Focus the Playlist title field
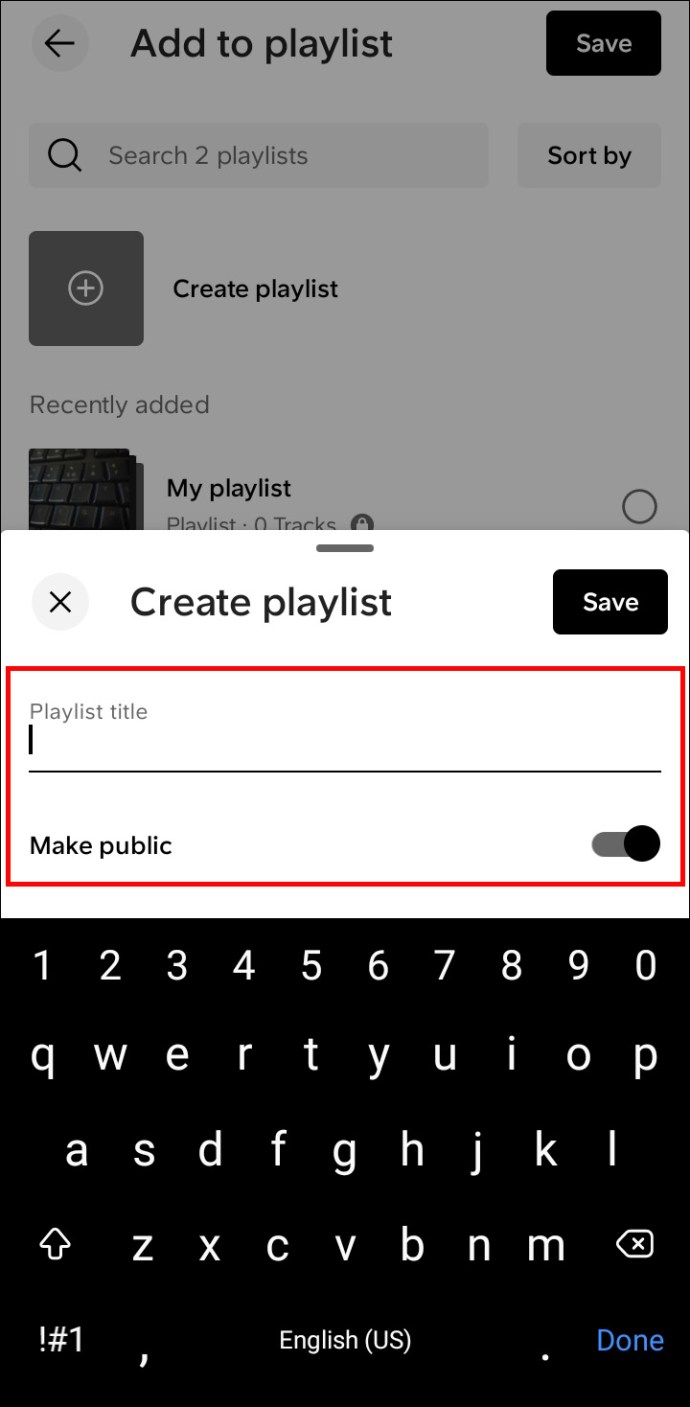690x1407 pixels. pyautogui.click(x=344, y=742)
